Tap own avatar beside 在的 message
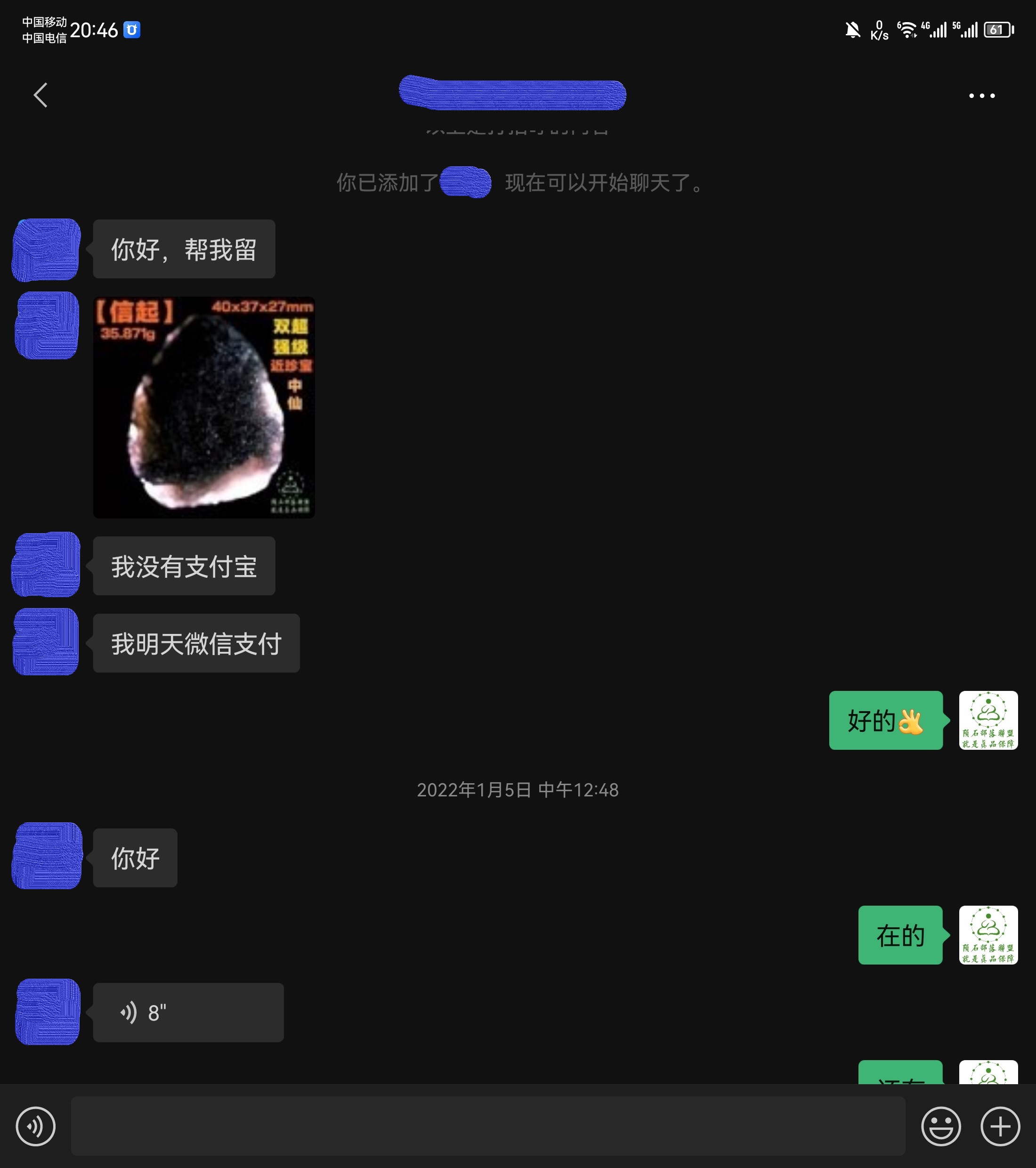 pyautogui.click(x=987, y=935)
